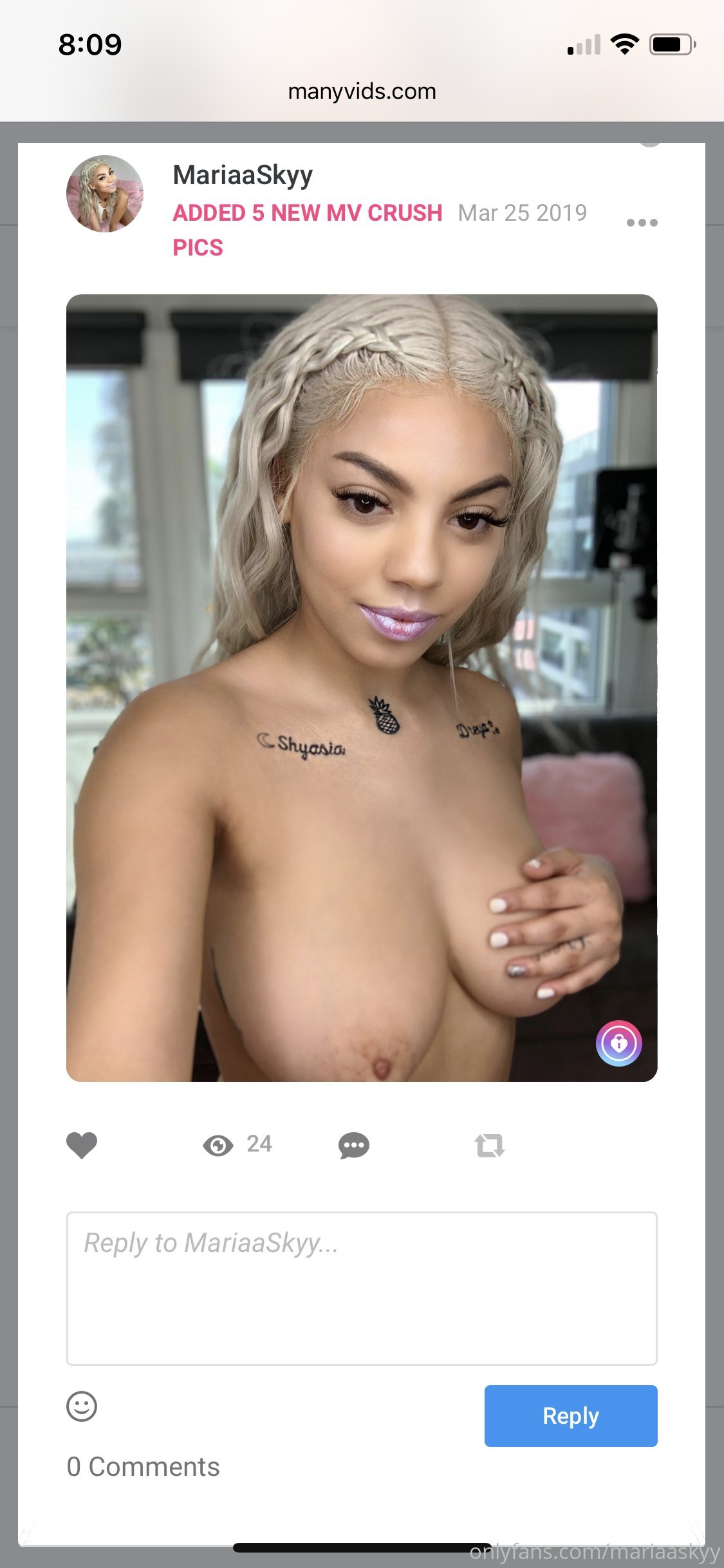
Task: Open the three-dot options menu on the post
Action: click(642, 223)
